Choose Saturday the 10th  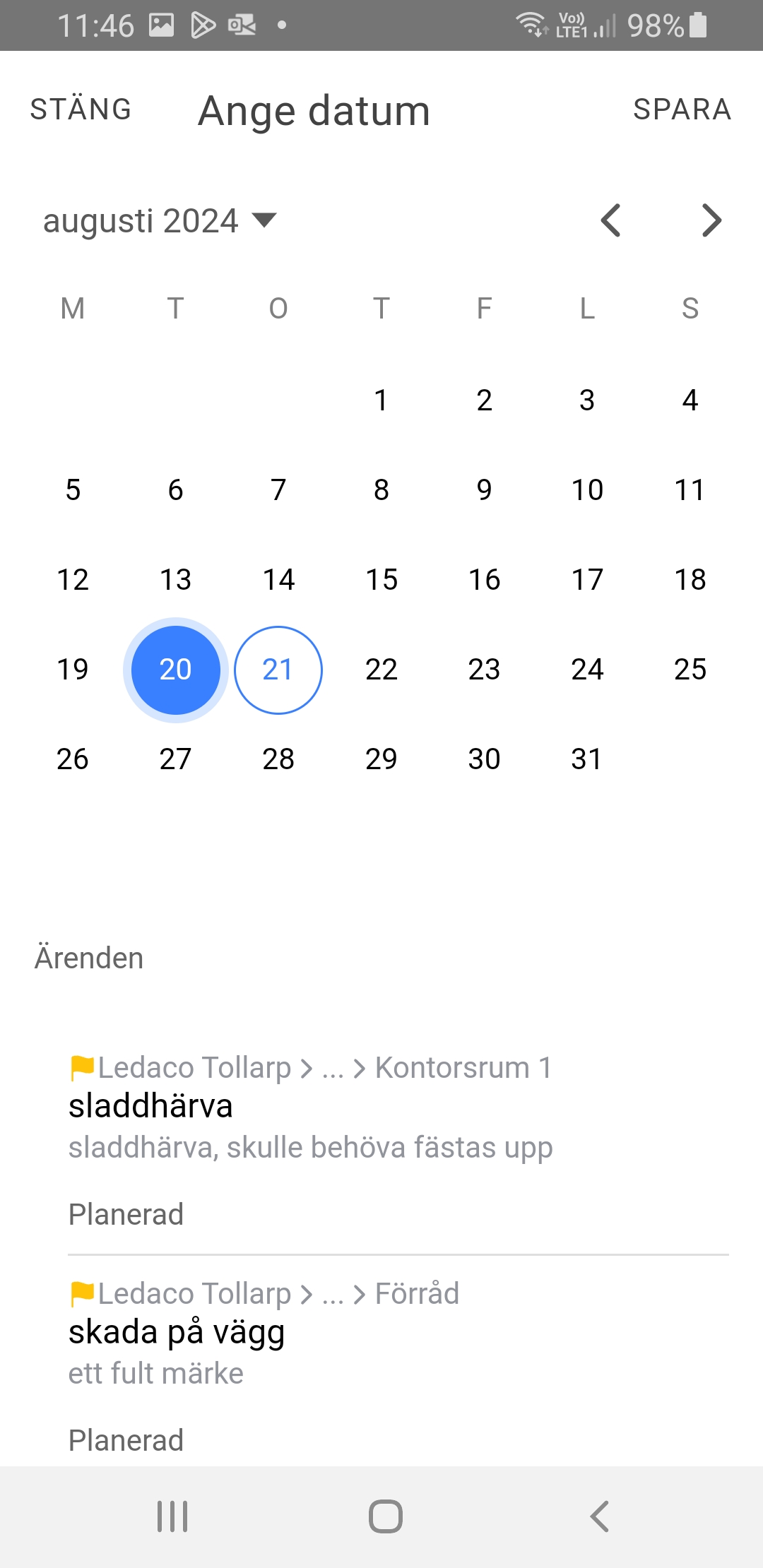pos(587,490)
